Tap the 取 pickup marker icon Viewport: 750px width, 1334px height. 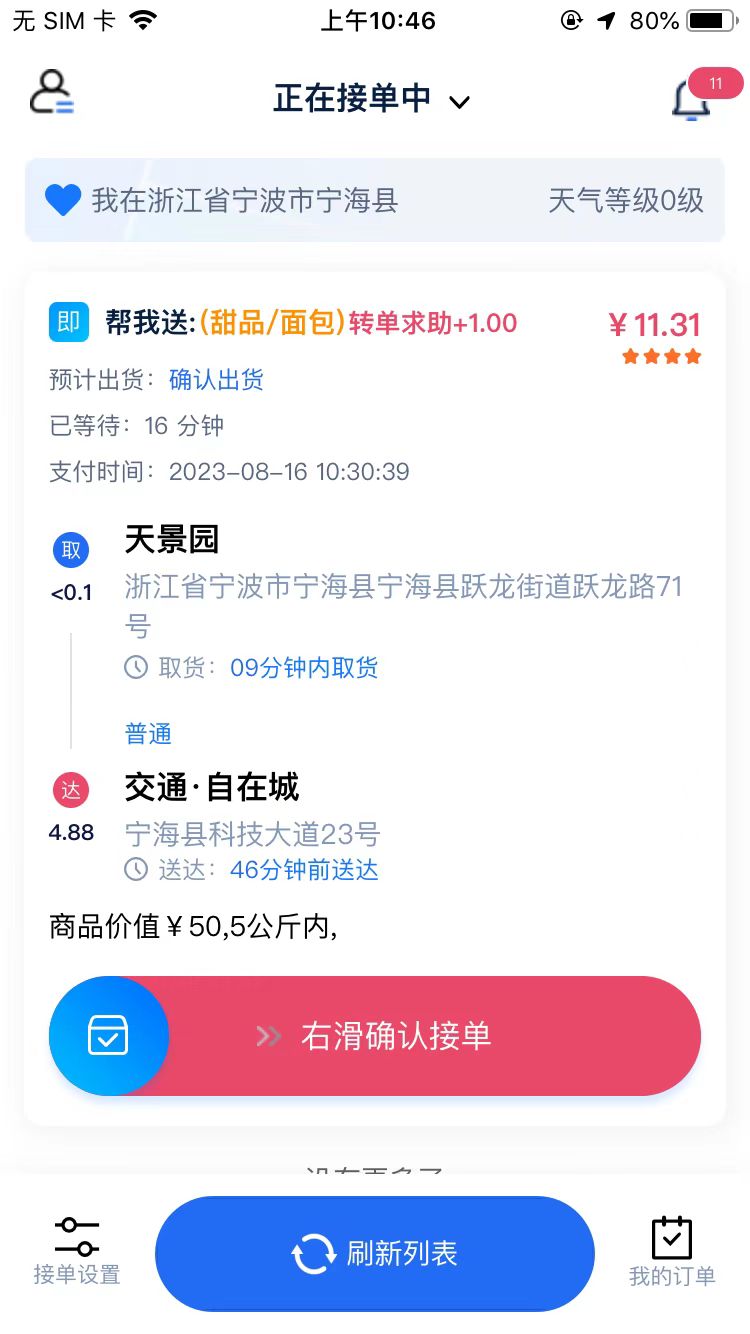click(x=71, y=549)
